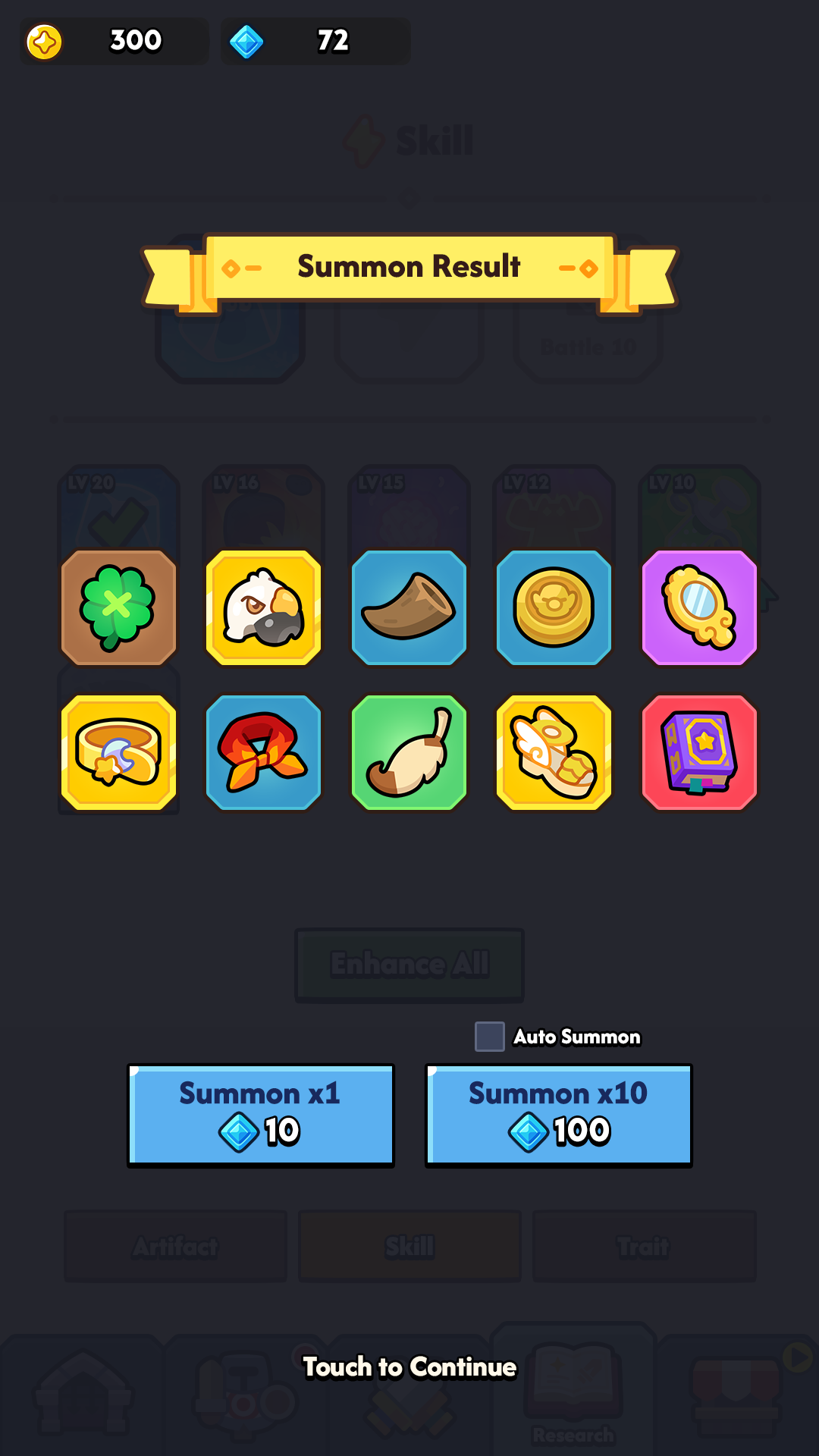This screenshot has height=1456, width=819.
Task: Summon one item for 10 gems
Action: tap(260, 1115)
